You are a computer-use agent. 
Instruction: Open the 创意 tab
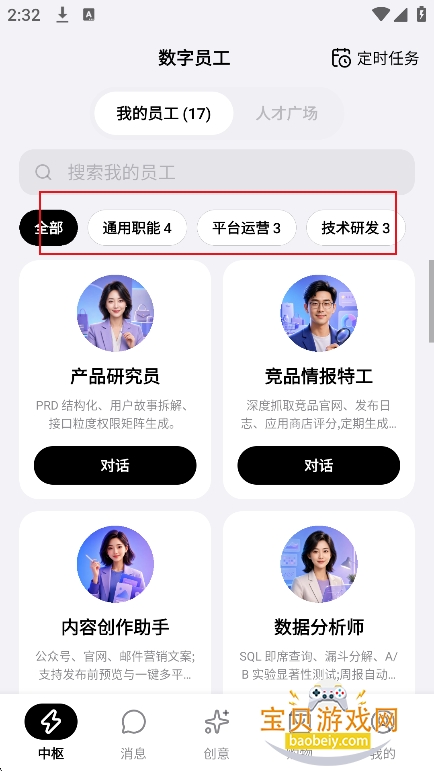coord(217,732)
